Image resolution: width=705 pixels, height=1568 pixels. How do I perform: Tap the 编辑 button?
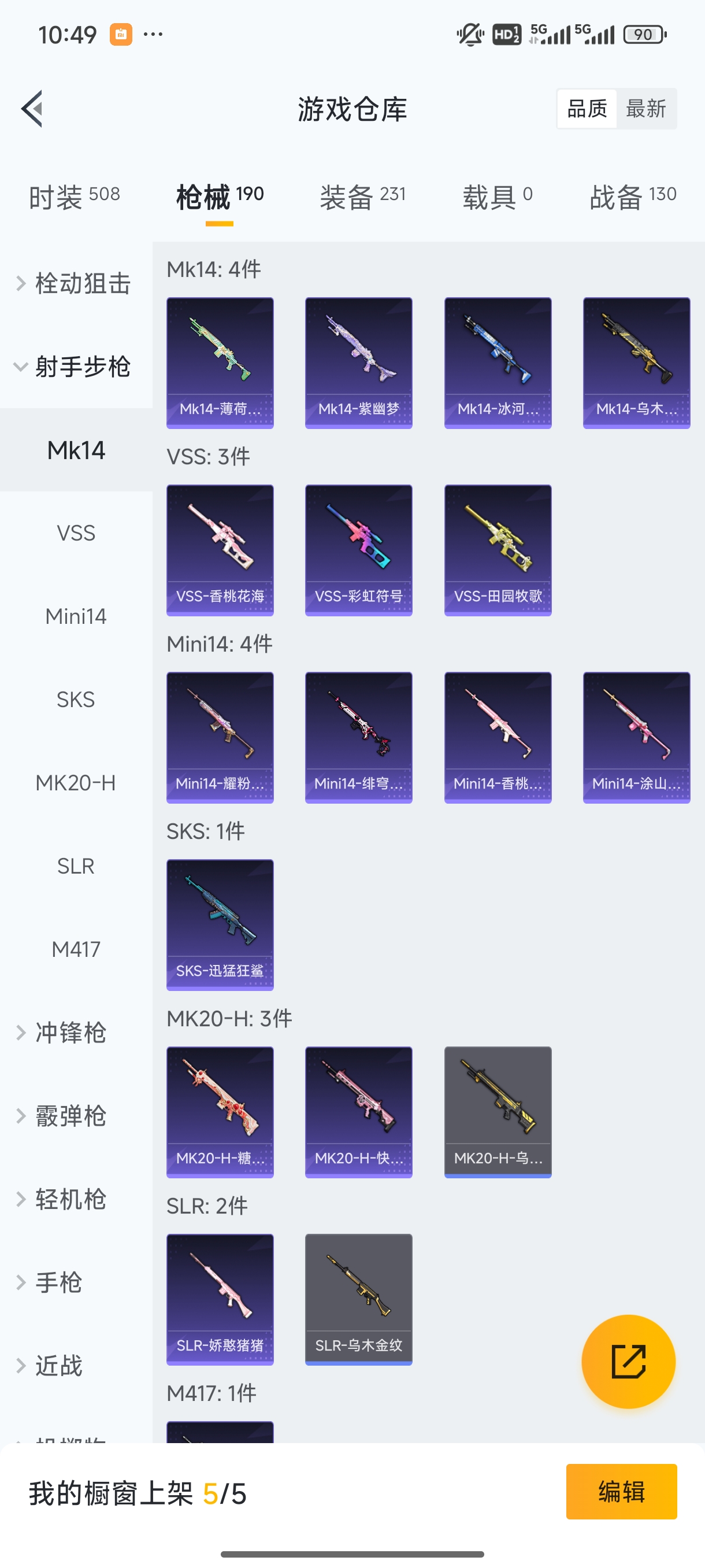click(621, 1491)
